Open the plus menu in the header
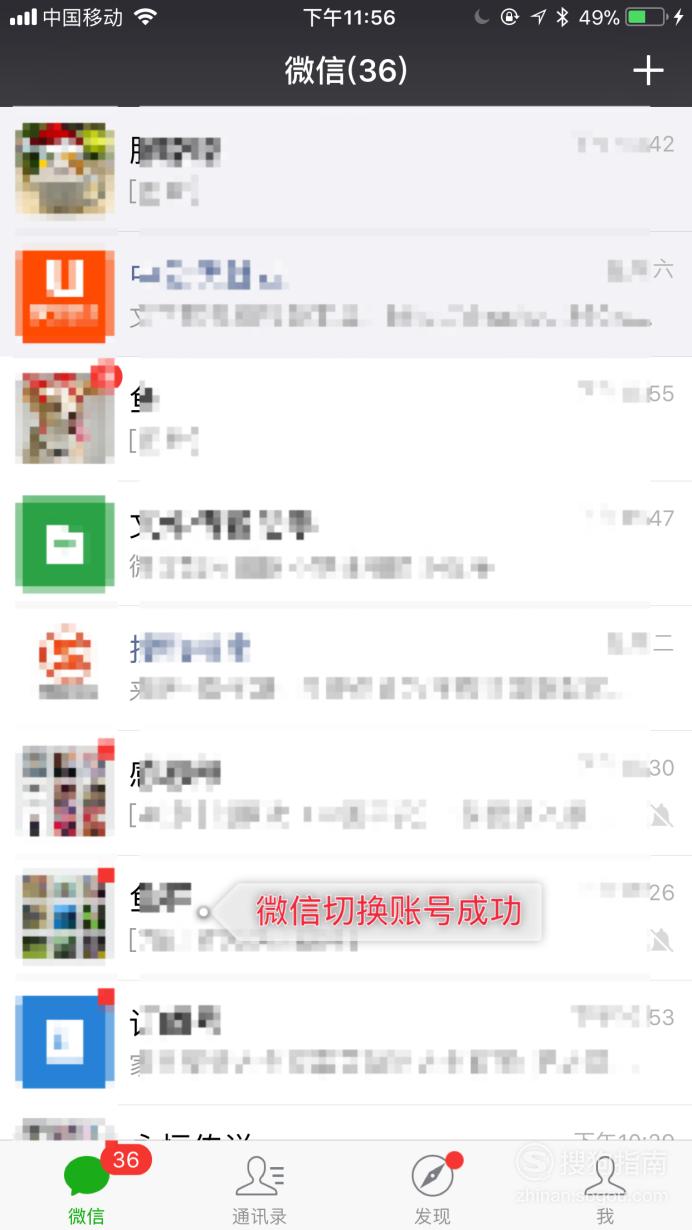 click(x=648, y=70)
